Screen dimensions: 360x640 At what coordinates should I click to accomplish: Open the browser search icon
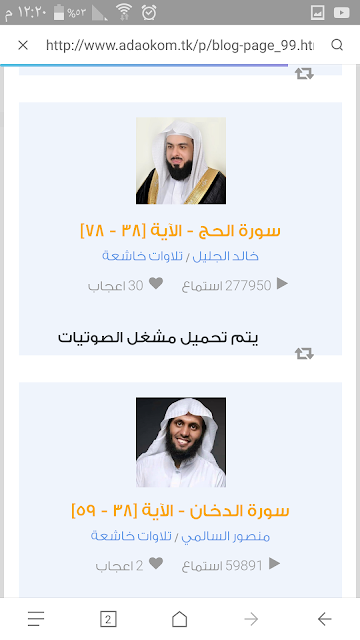click(x=337, y=45)
